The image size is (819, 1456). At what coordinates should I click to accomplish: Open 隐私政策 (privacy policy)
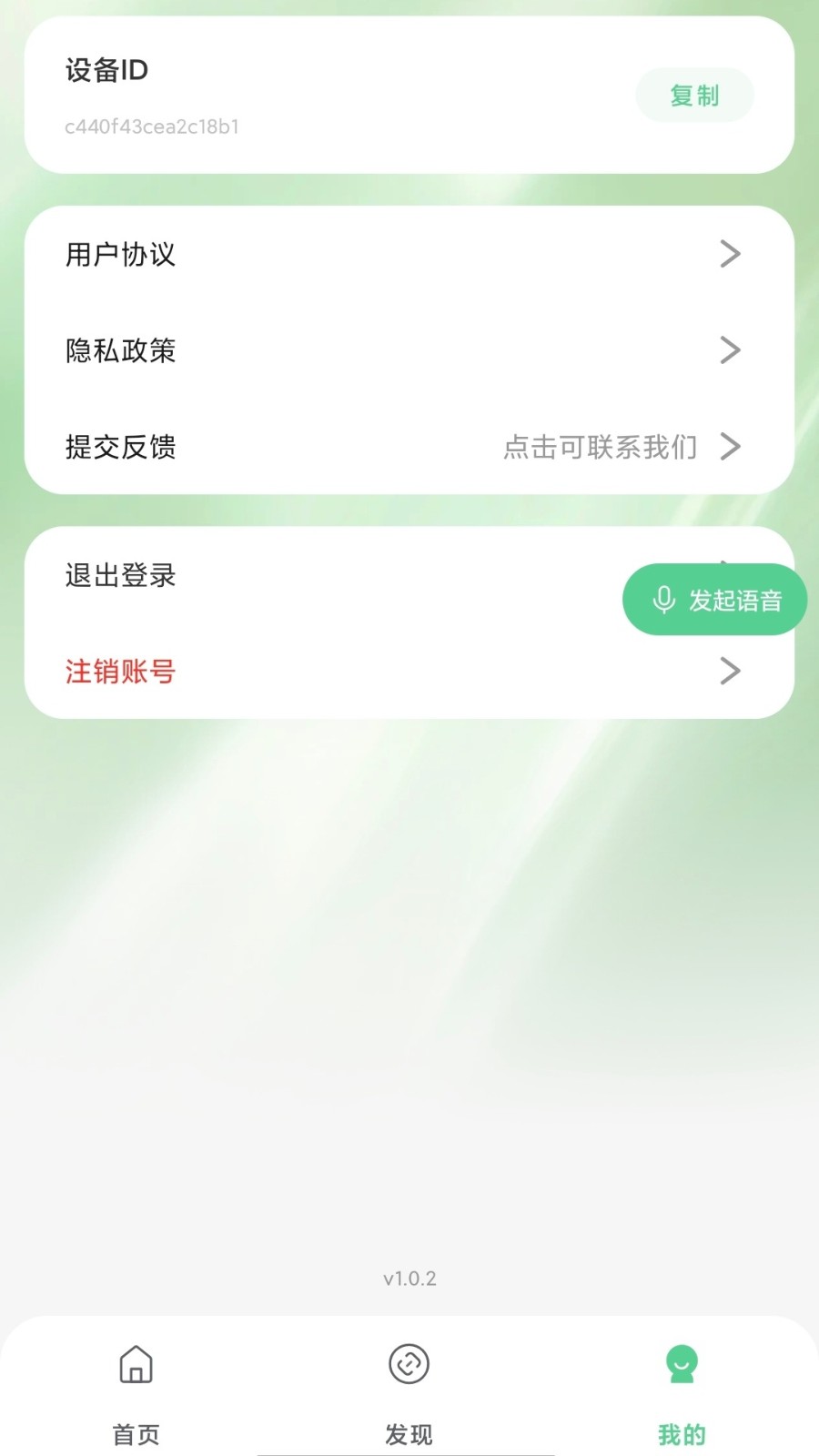click(408, 350)
